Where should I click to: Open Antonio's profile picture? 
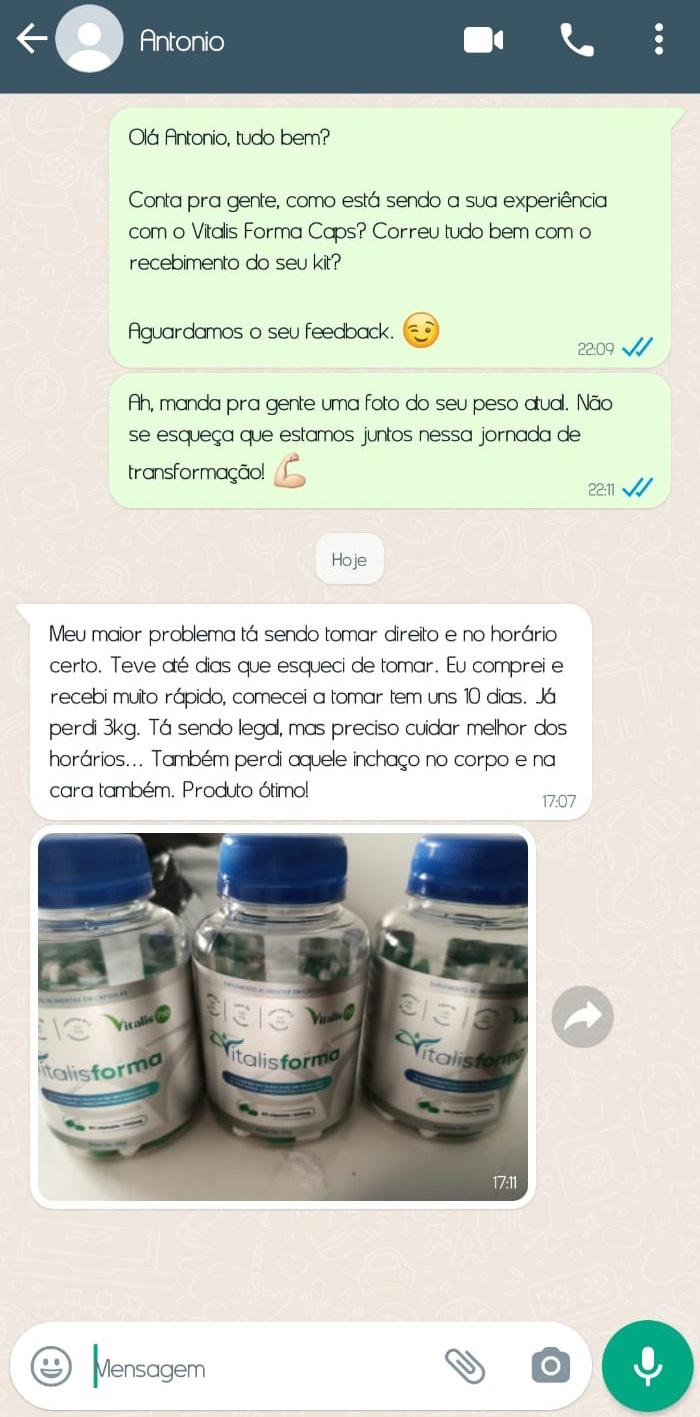pos(89,40)
